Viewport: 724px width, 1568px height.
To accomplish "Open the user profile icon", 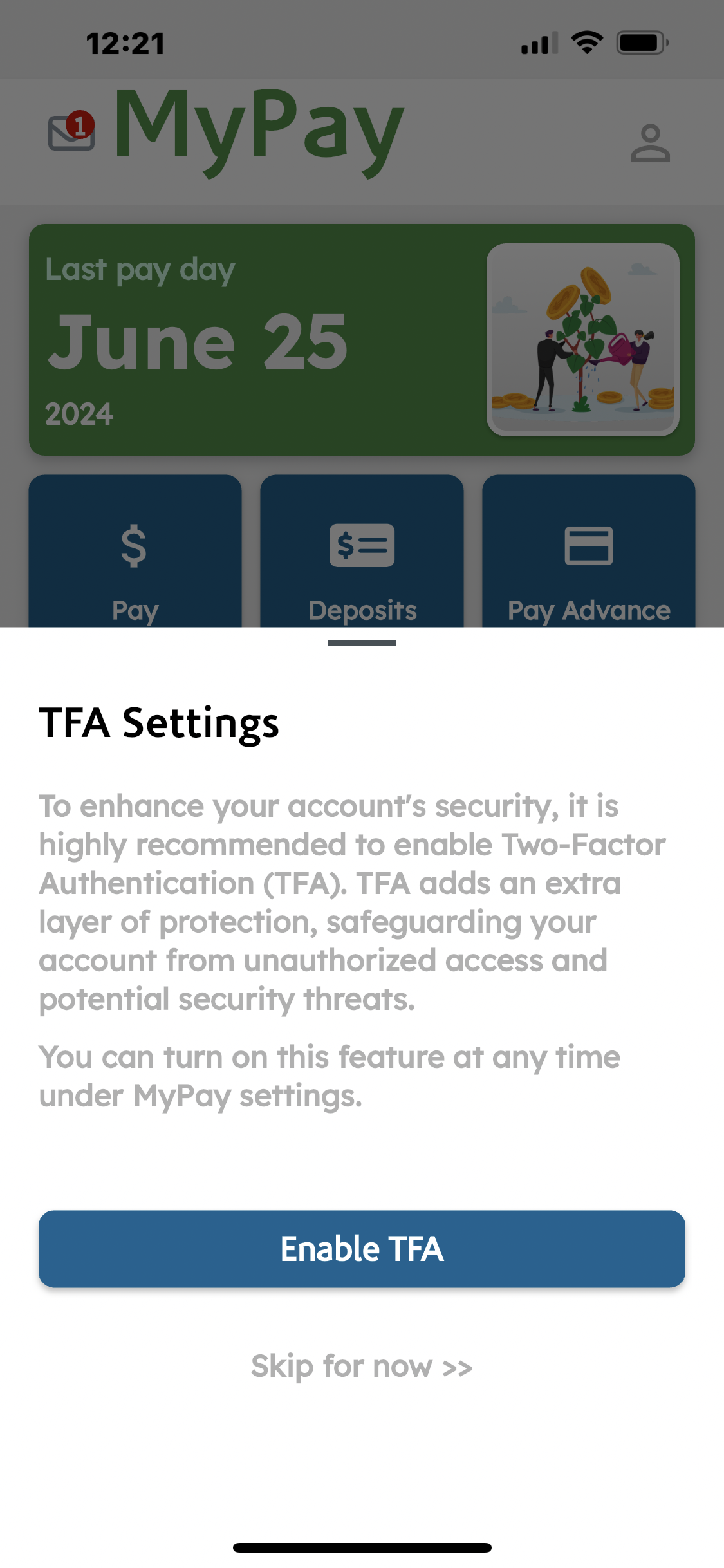I will click(x=650, y=143).
